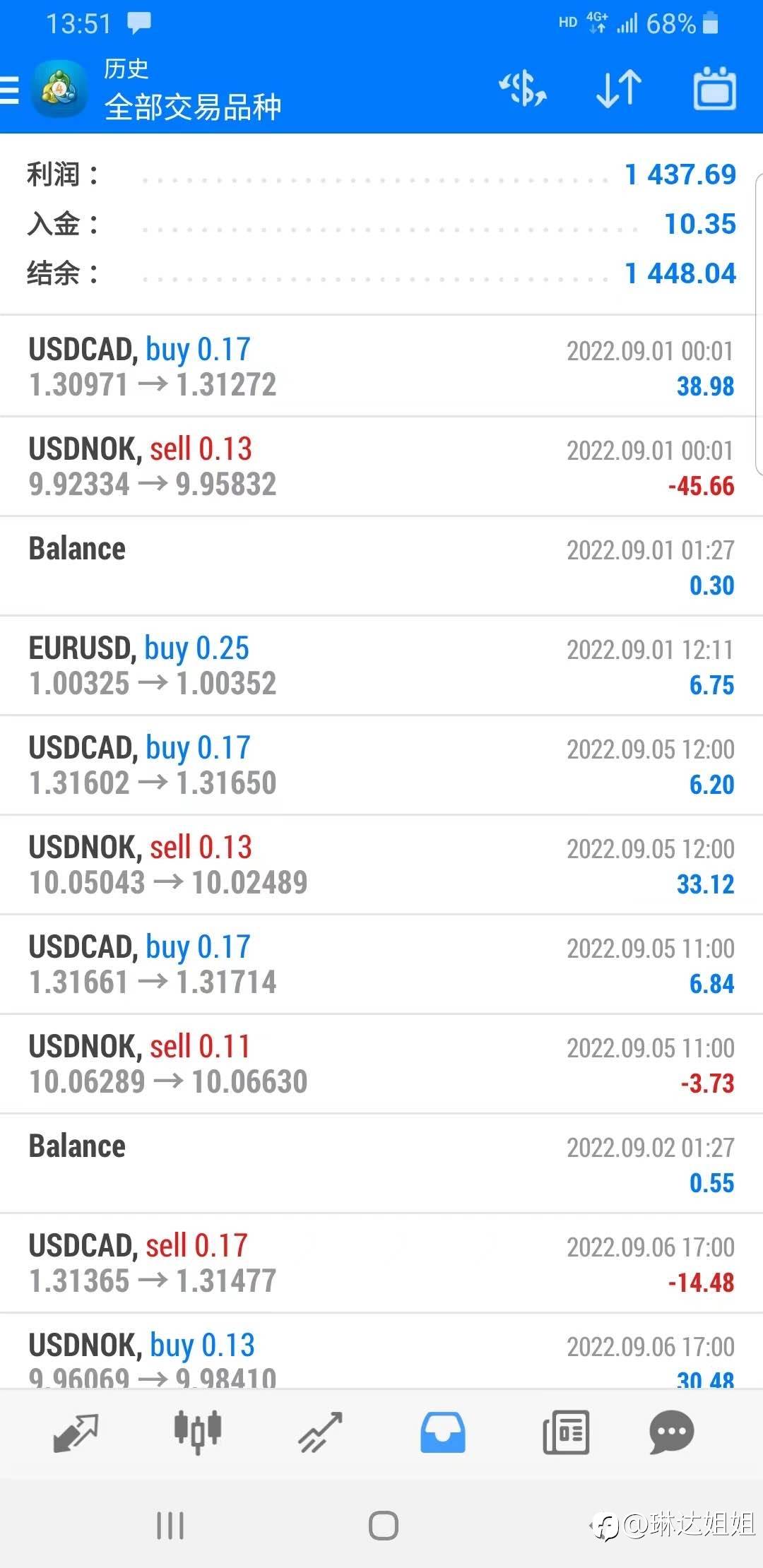
Task: Open the chat messages tab
Action: point(671,1432)
